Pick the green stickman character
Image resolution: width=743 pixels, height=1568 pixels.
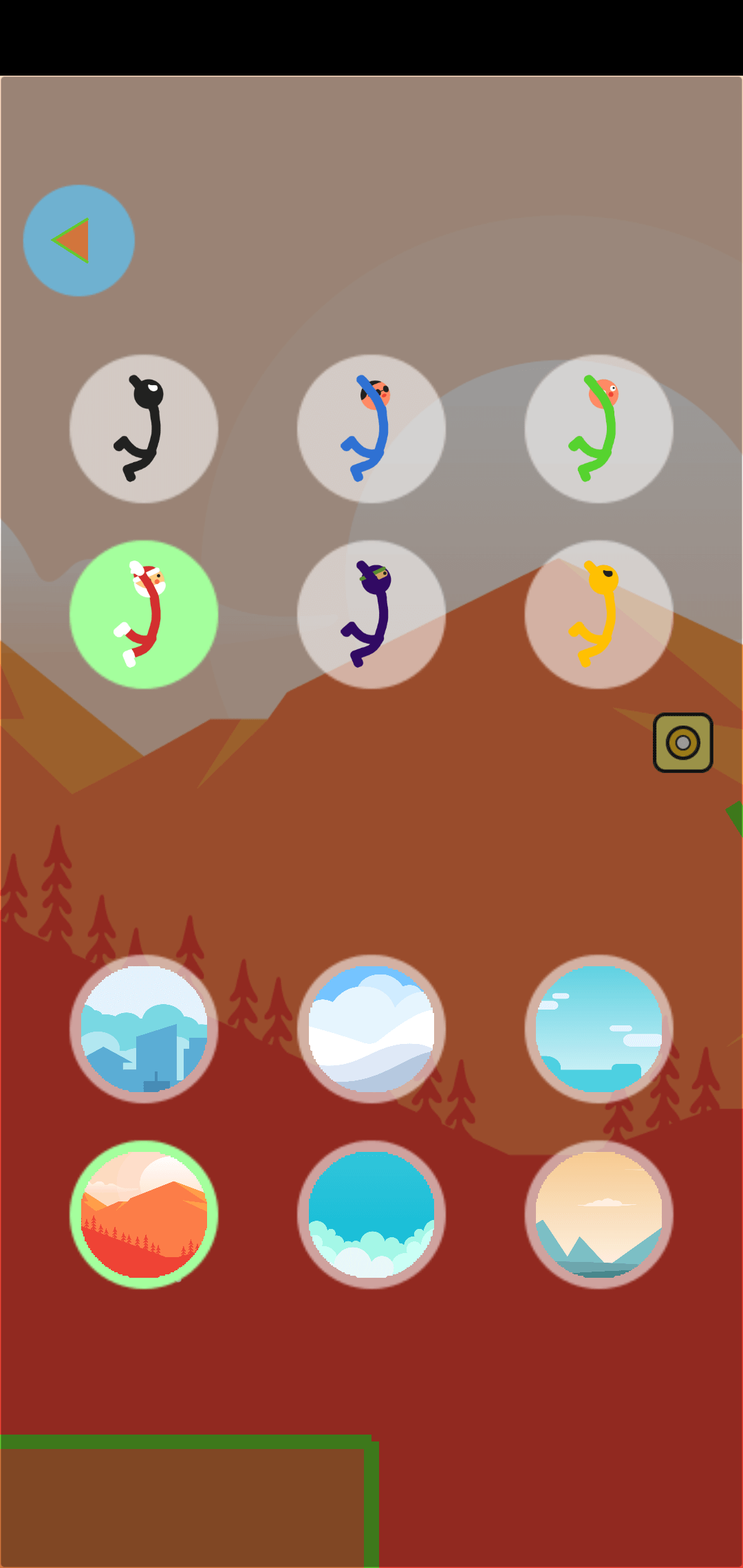(599, 428)
